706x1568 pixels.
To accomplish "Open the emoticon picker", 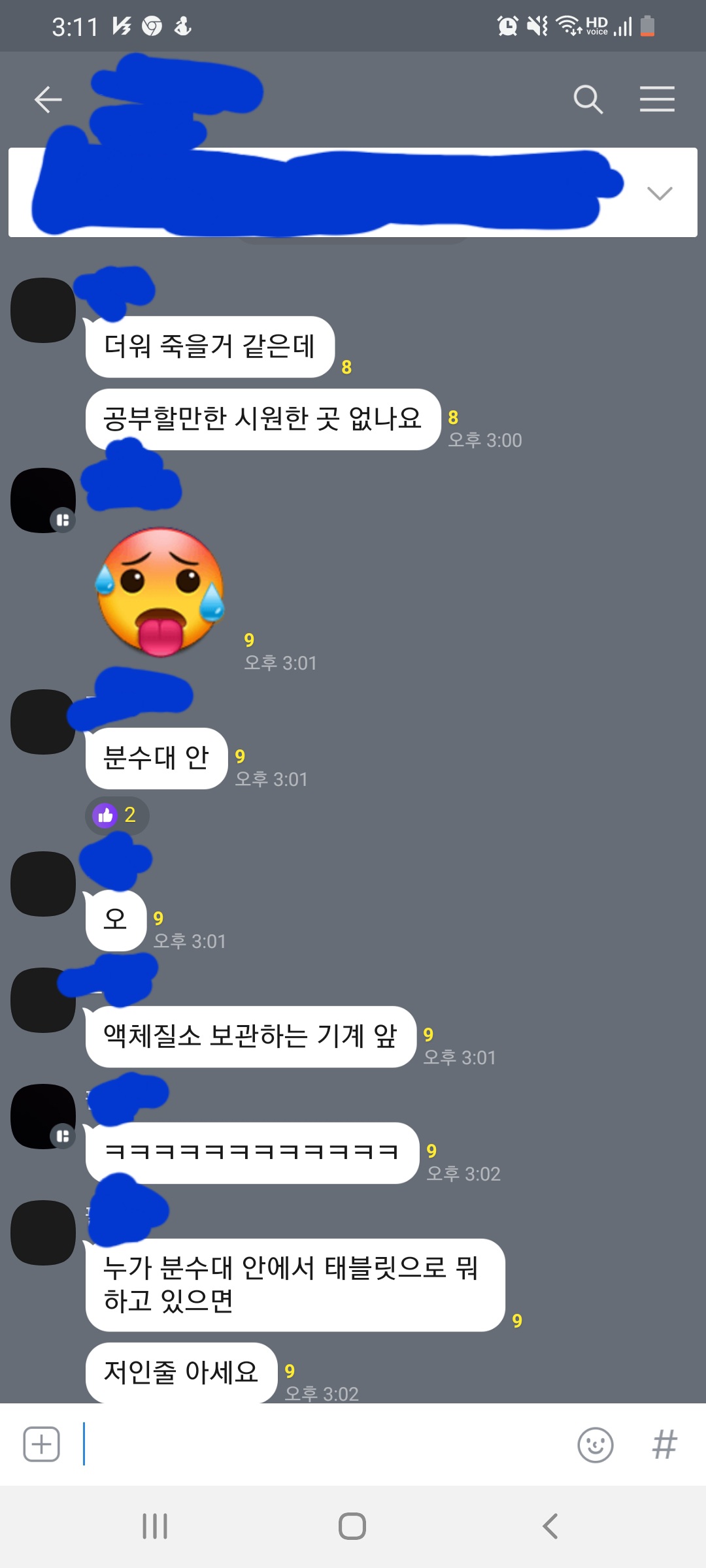I will (x=595, y=1445).
